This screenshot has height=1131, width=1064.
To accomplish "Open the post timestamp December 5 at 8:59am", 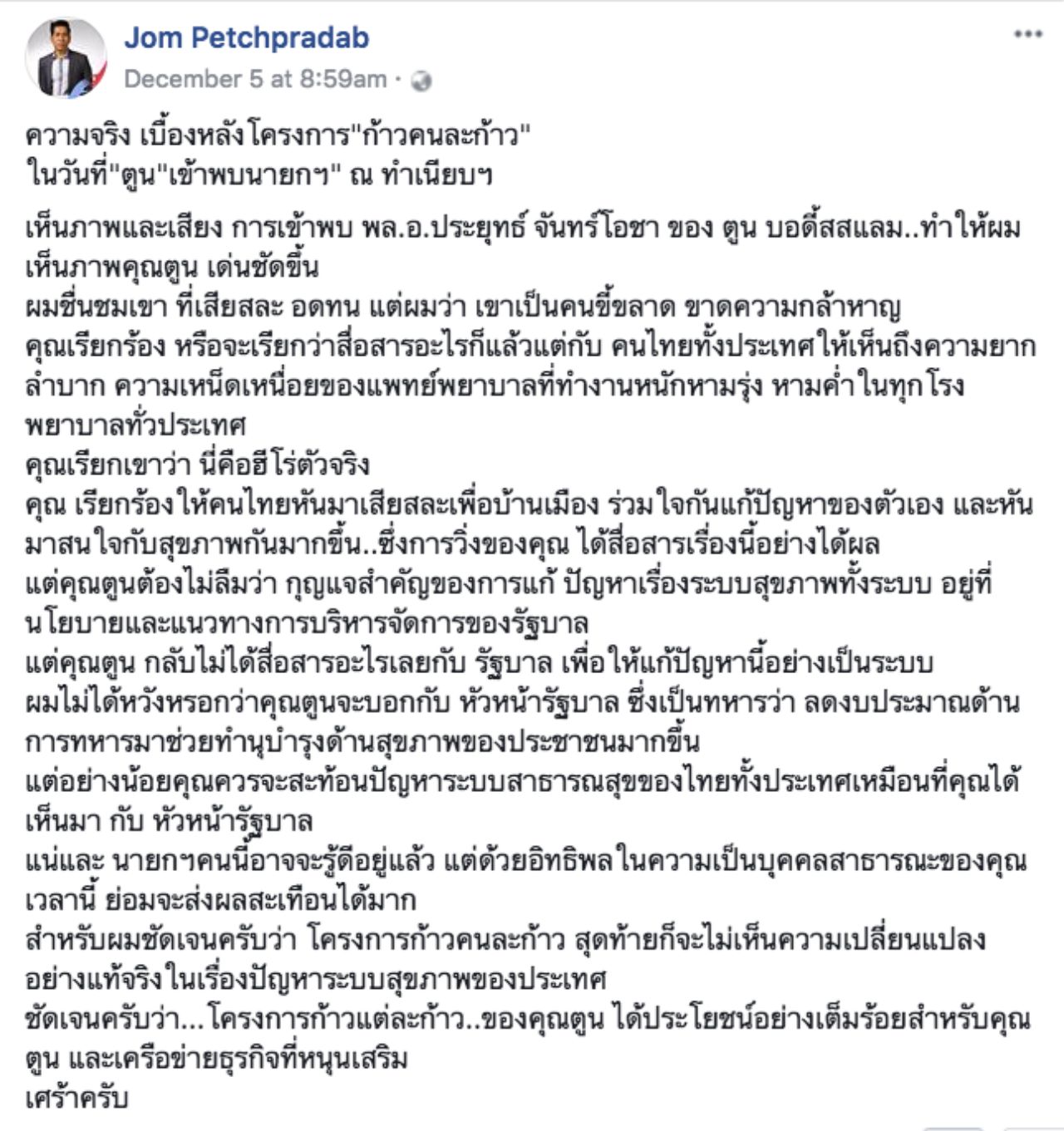I will 255,80.
